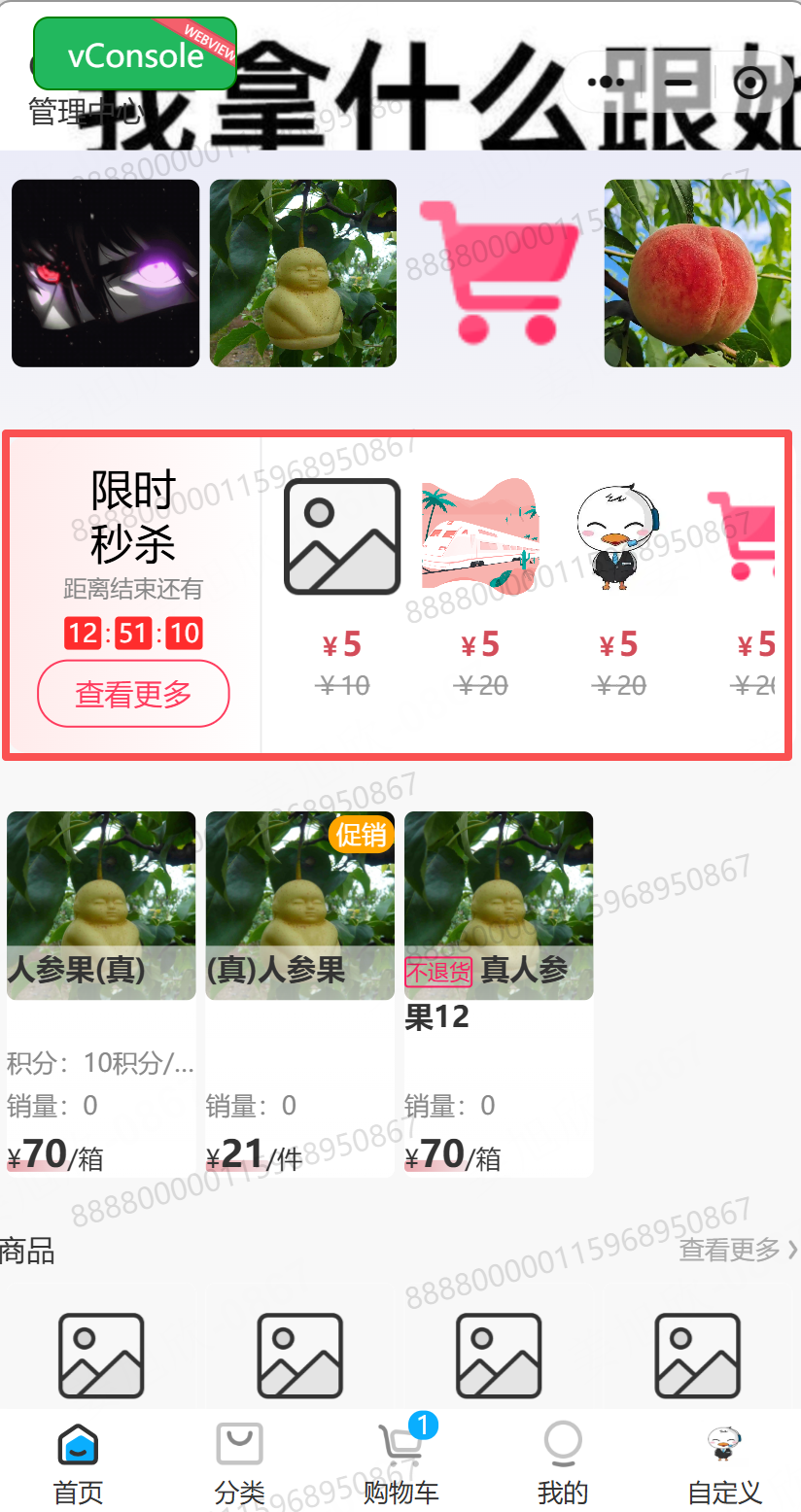801x1512 pixels.
Task: Switch to the 分类 tab
Action: (239, 1463)
